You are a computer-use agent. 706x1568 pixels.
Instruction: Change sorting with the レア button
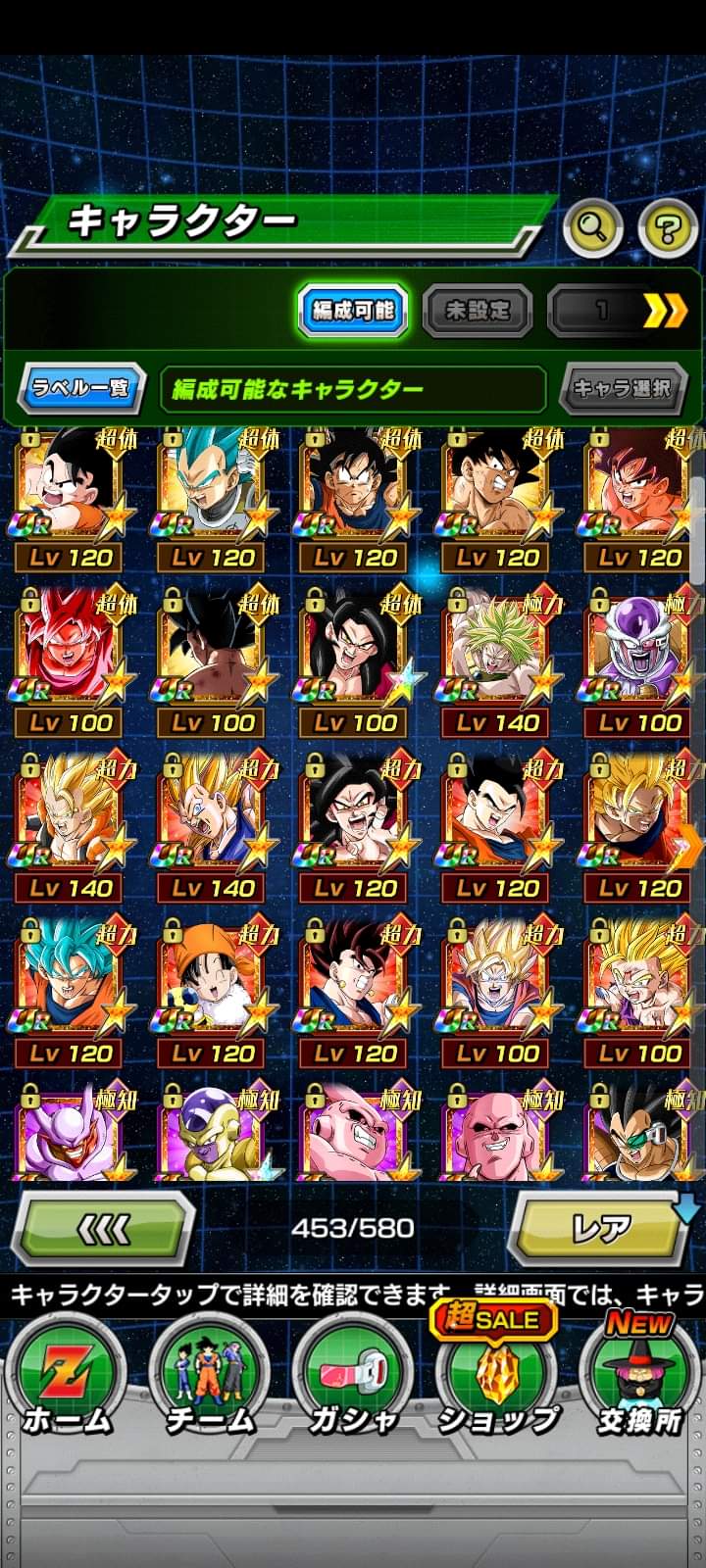tap(601, 1229)
